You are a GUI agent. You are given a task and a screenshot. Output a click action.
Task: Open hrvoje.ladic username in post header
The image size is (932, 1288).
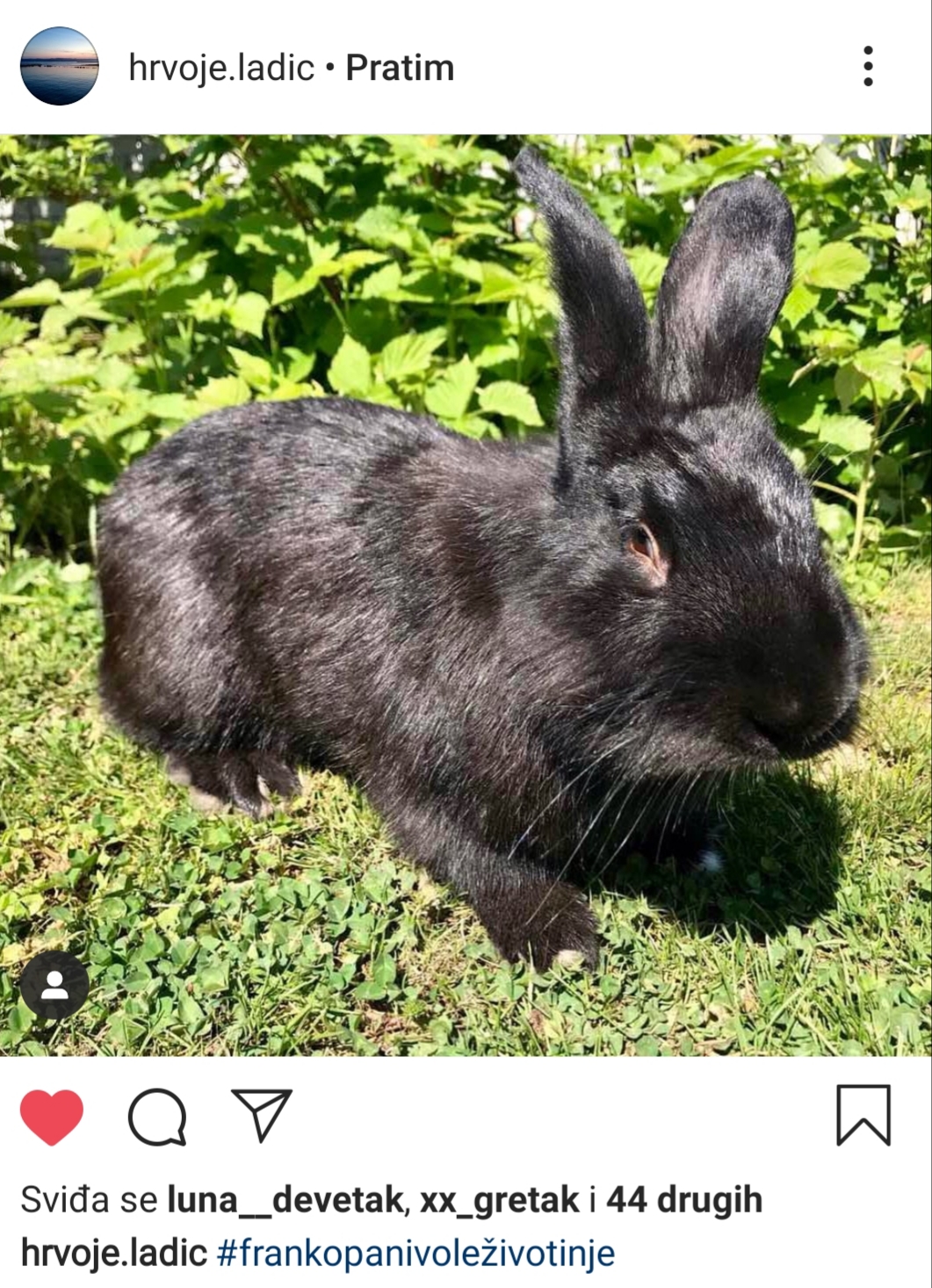click(220, 68)
